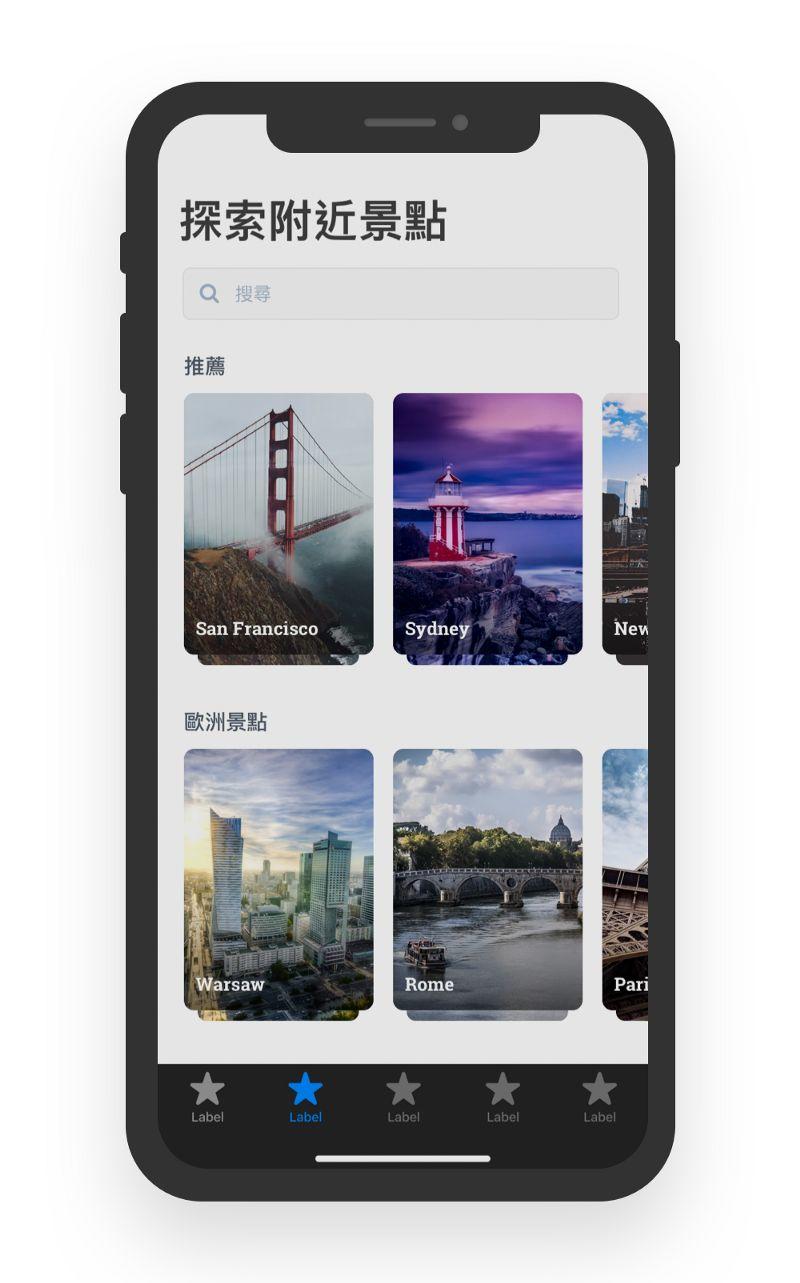Viewport: 800px width, 1283px height.
Task: Tap the highlighted blue star tab
Action: click(x=305, y=1097)
